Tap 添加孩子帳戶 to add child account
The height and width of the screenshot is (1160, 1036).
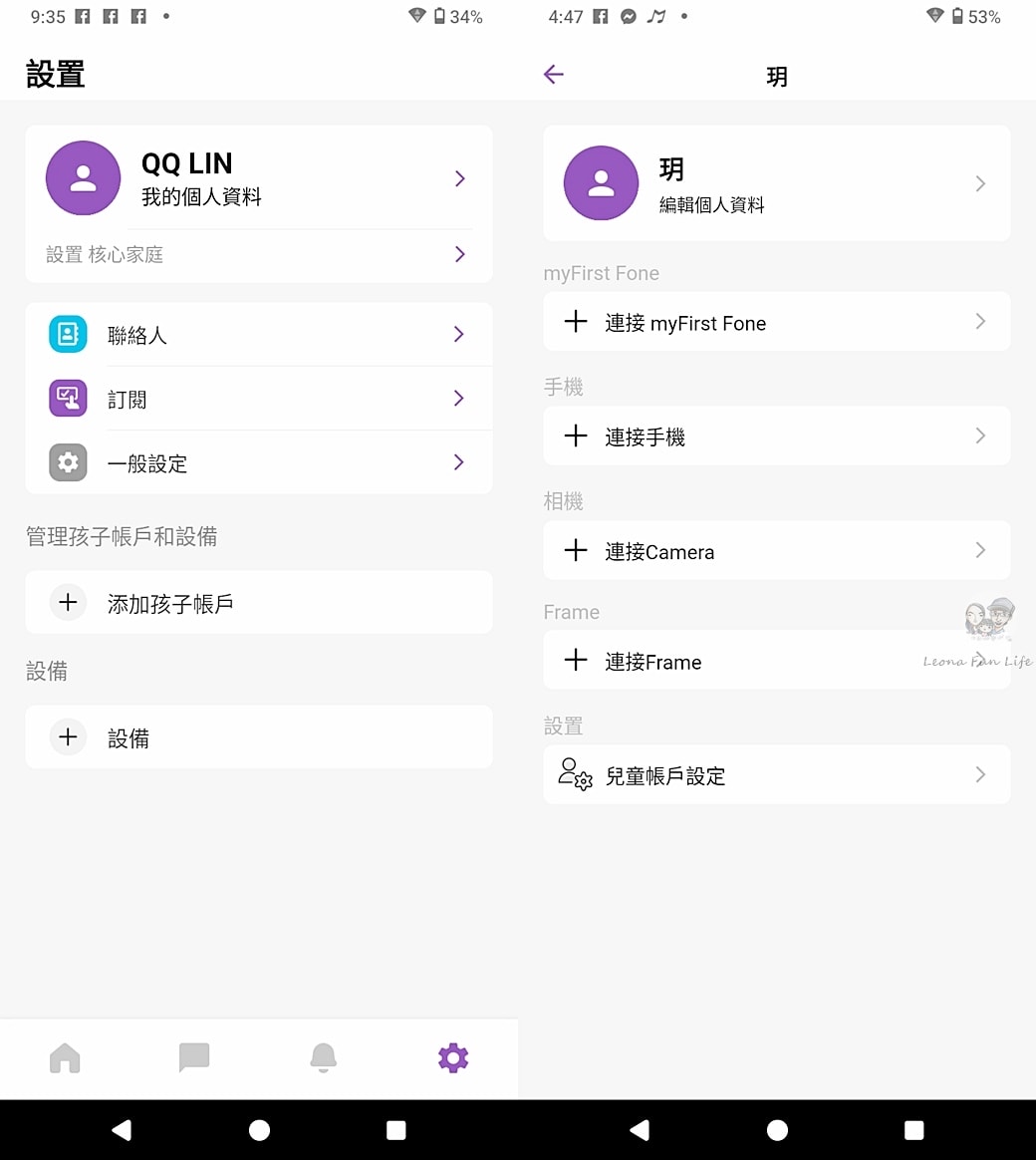click(258, 603)
